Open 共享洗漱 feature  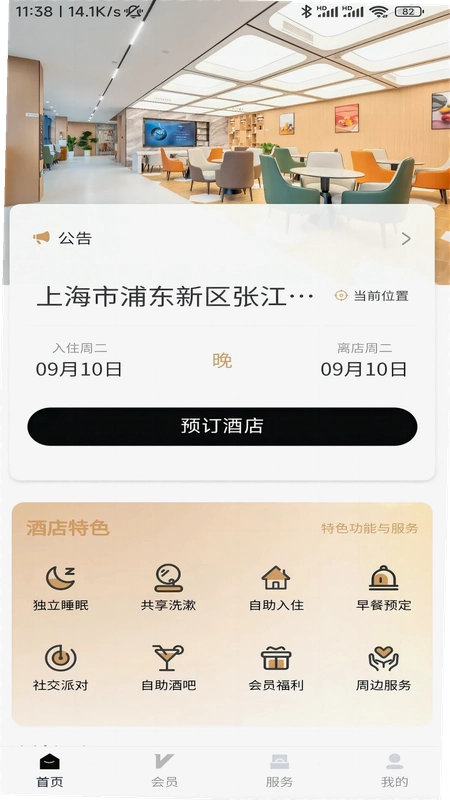168,588
